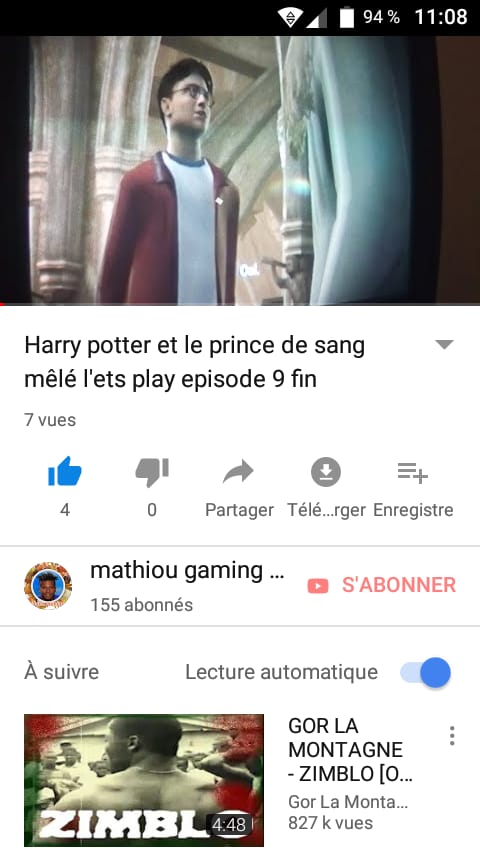This screenshot has height=854, width=480.
Task: Subscribe with the S'ABONNER button
Action: click(x=381, y=585)
